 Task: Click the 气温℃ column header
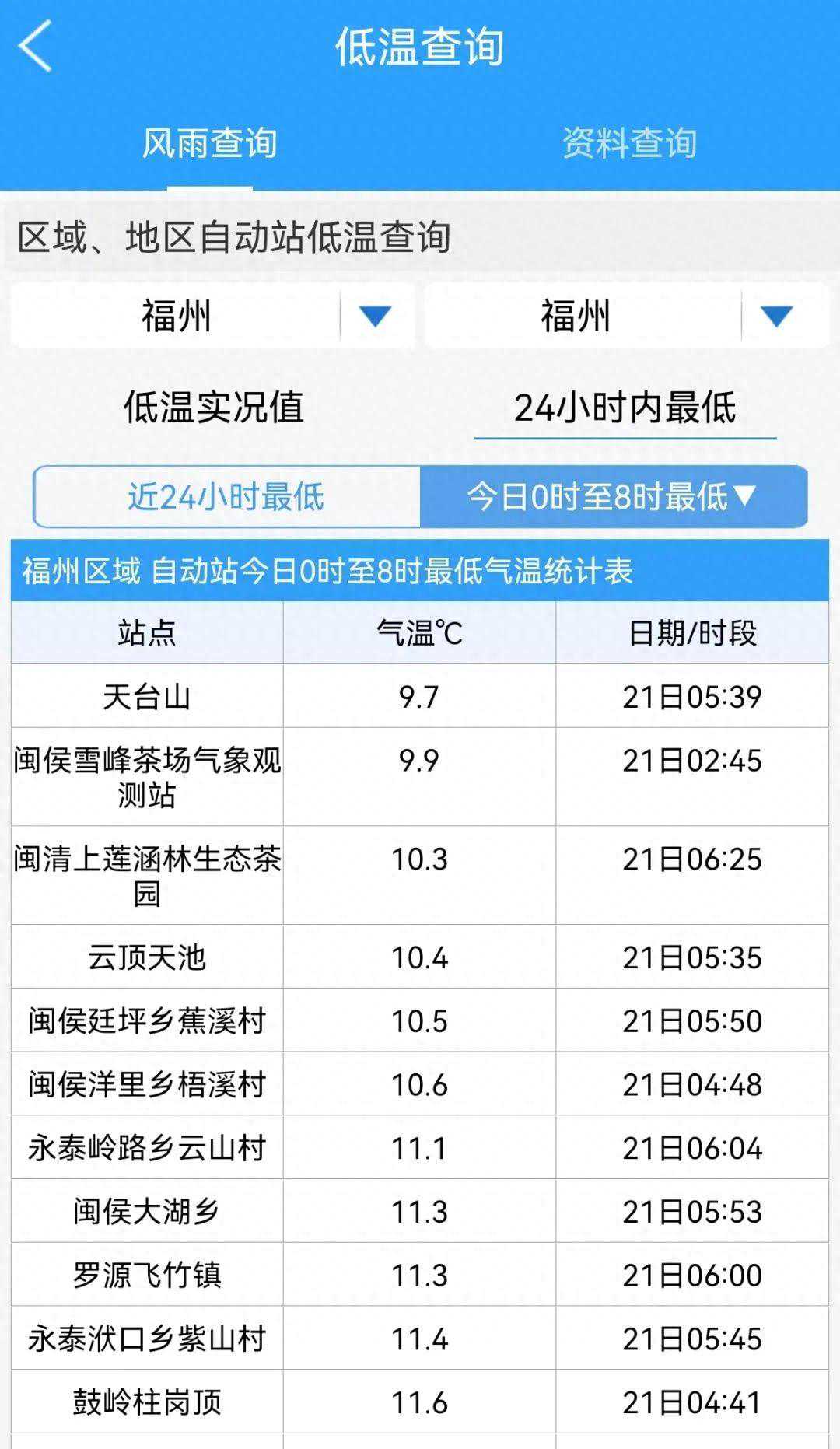coord(420,632)
